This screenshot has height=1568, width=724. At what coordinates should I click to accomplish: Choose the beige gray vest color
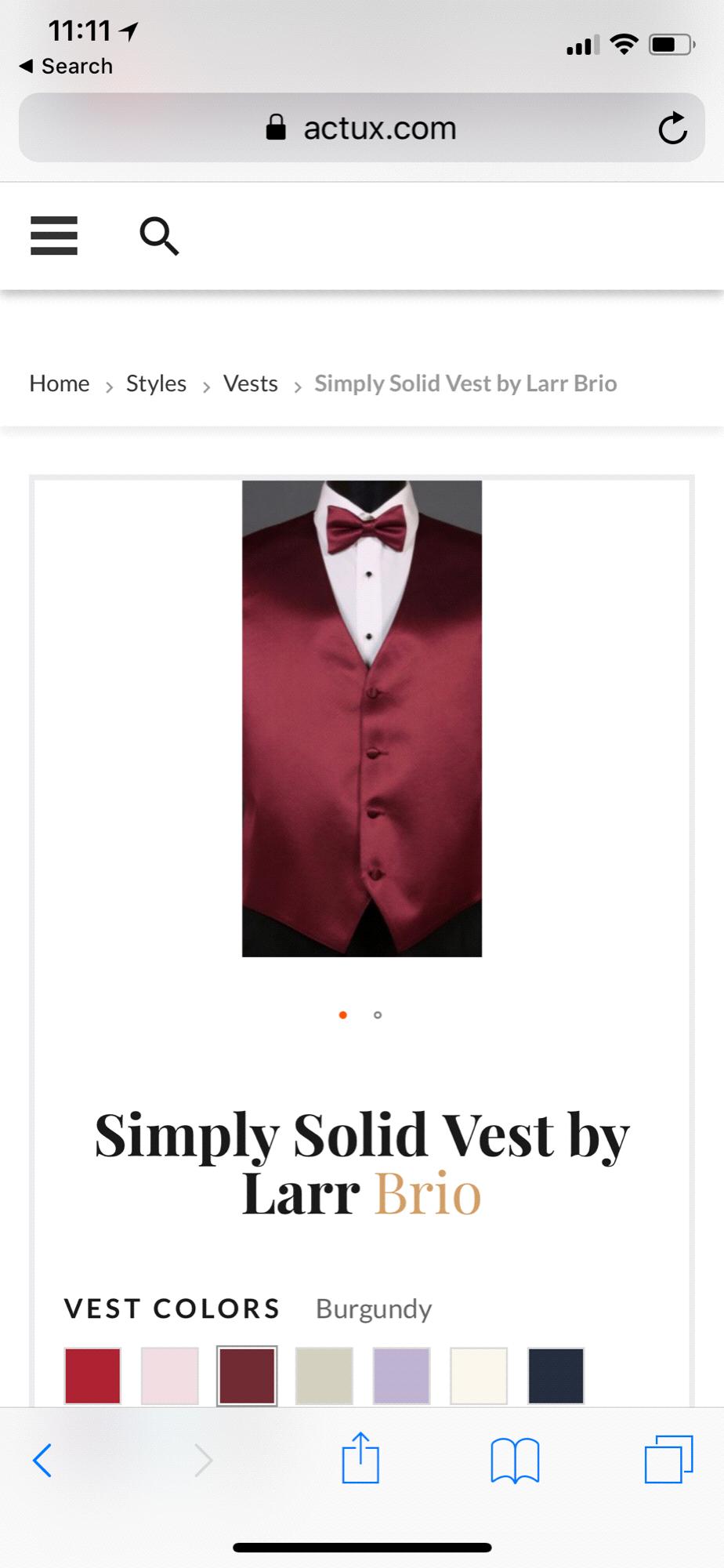point(324,1375)
